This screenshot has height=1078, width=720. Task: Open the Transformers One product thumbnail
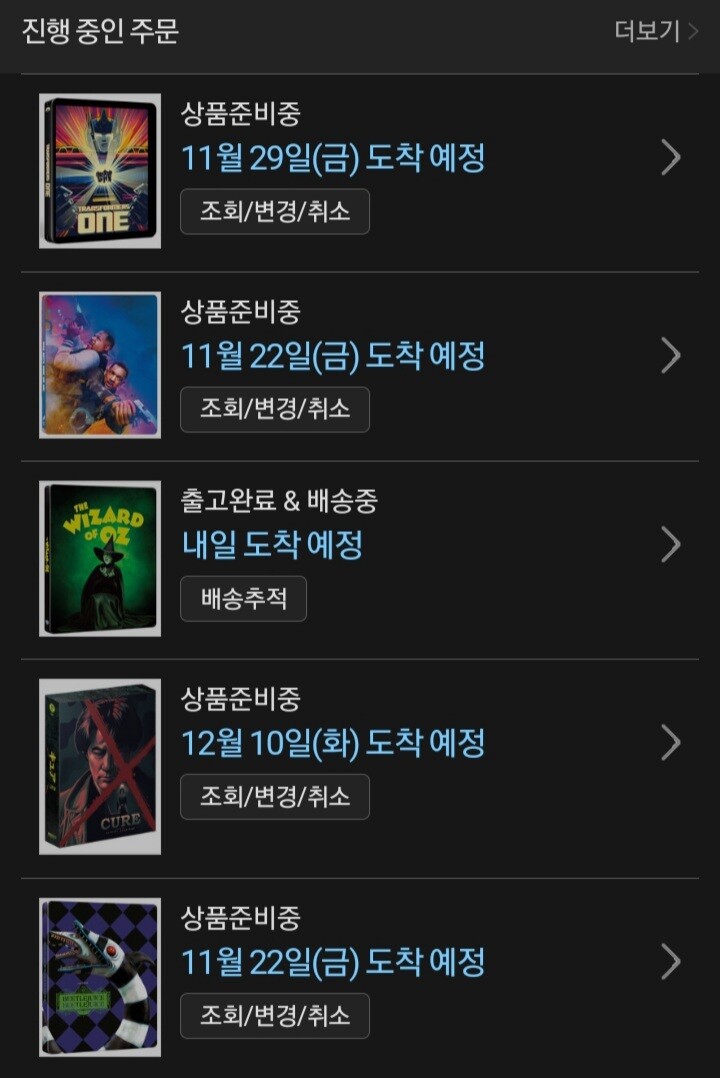100,171
